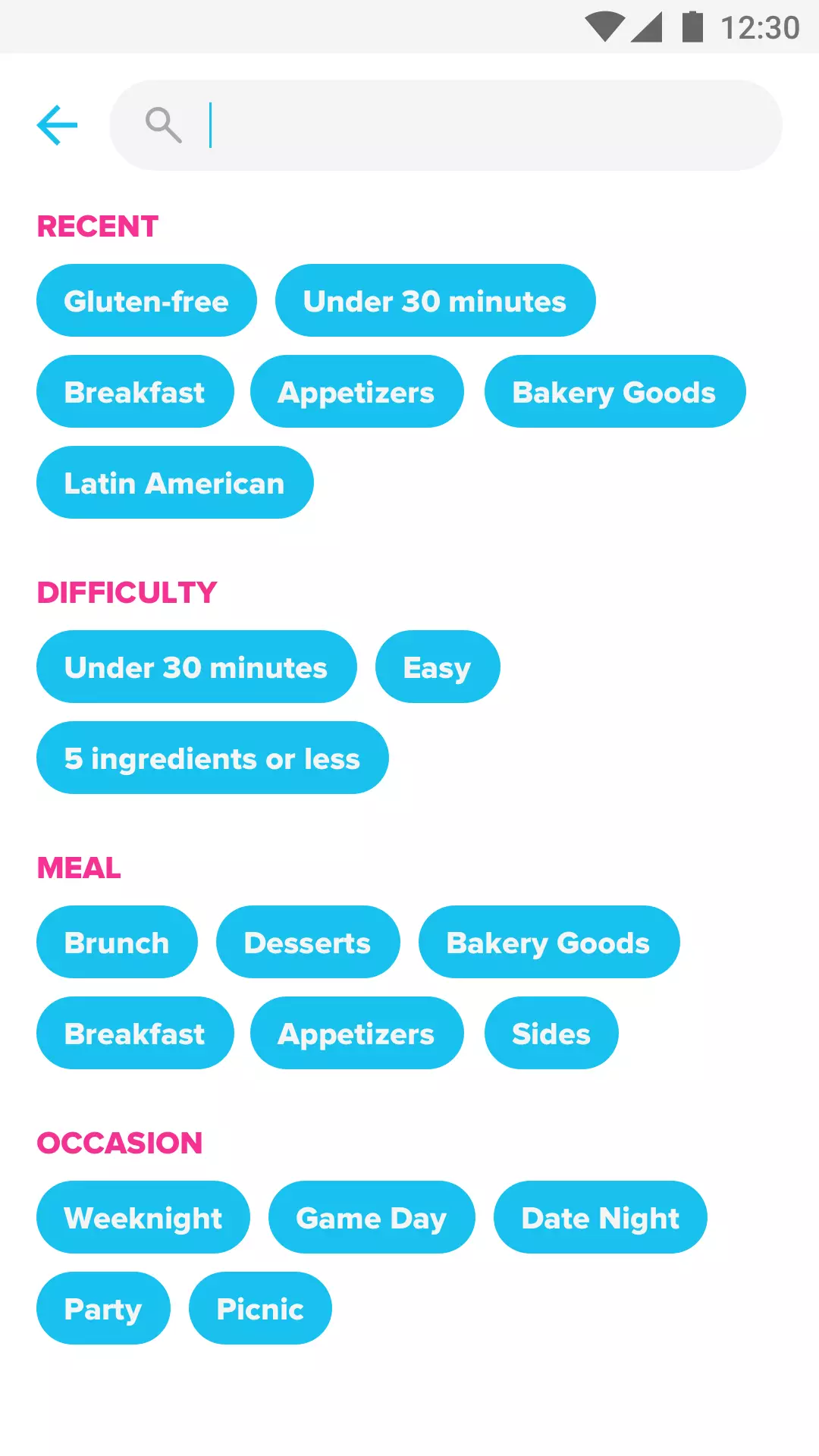819x1456 pixels.
Task: Select Breakfast in Meal section
Action: (x=135, y=1033)
